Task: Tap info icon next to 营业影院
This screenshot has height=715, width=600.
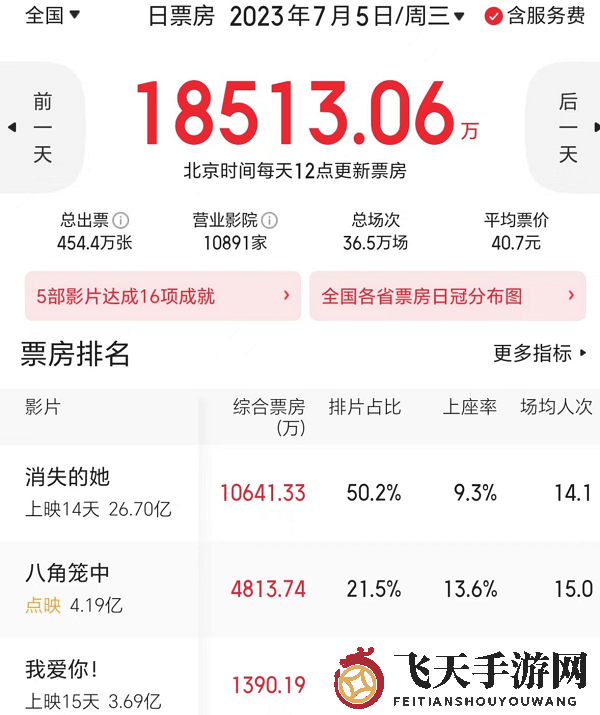Action: [269, 220]
